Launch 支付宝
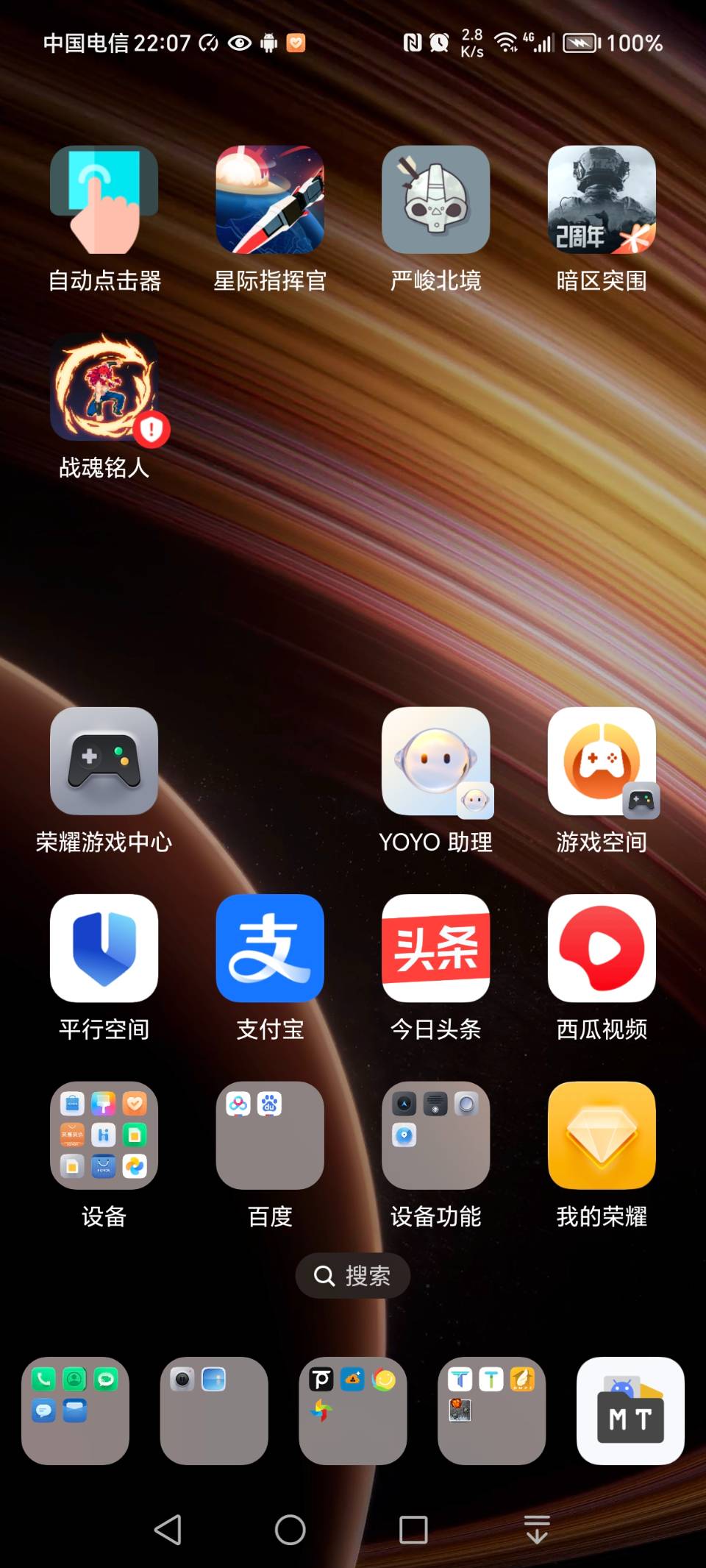The height and width of the screenshot is (1568, 706). tap(270, 948)
